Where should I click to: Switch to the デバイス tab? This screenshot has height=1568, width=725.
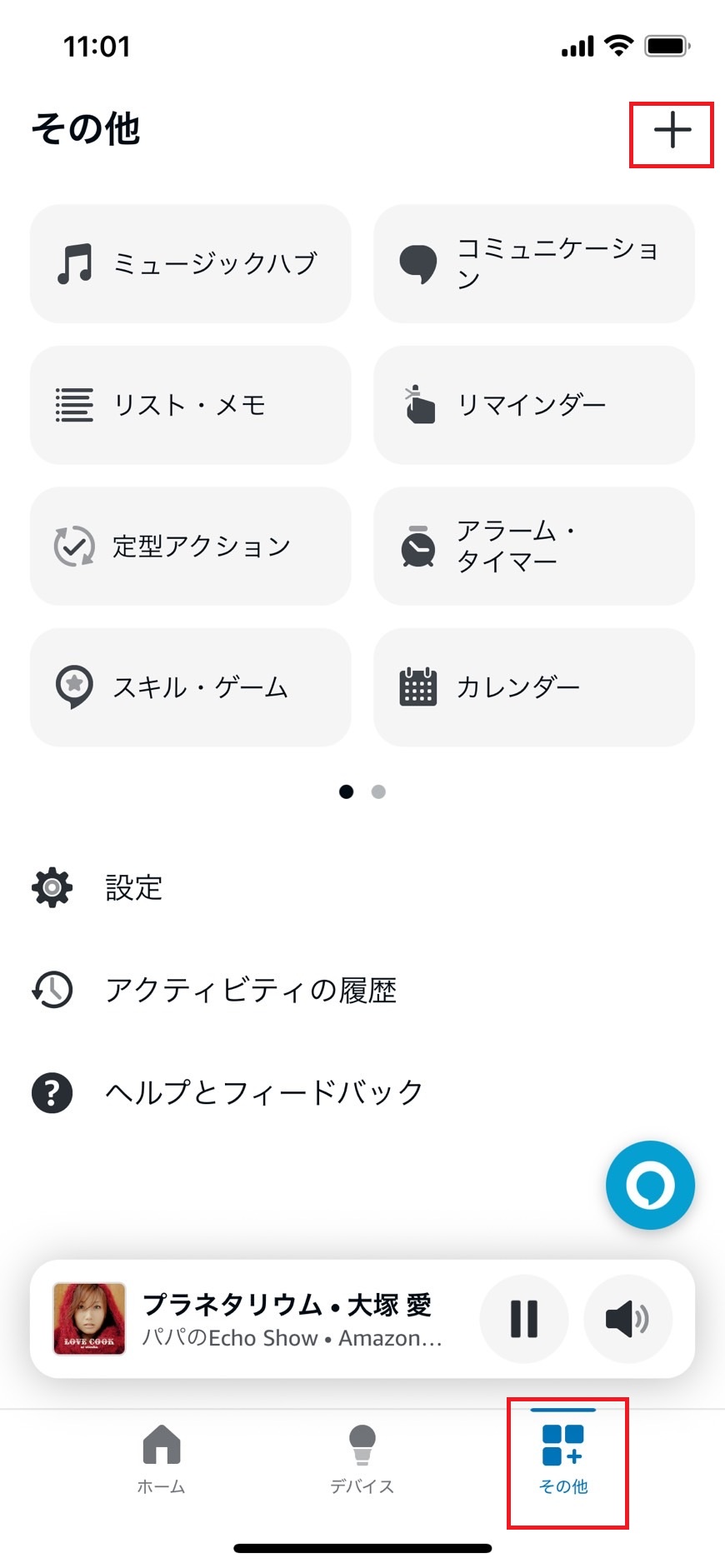click(x=362, y=1460)
